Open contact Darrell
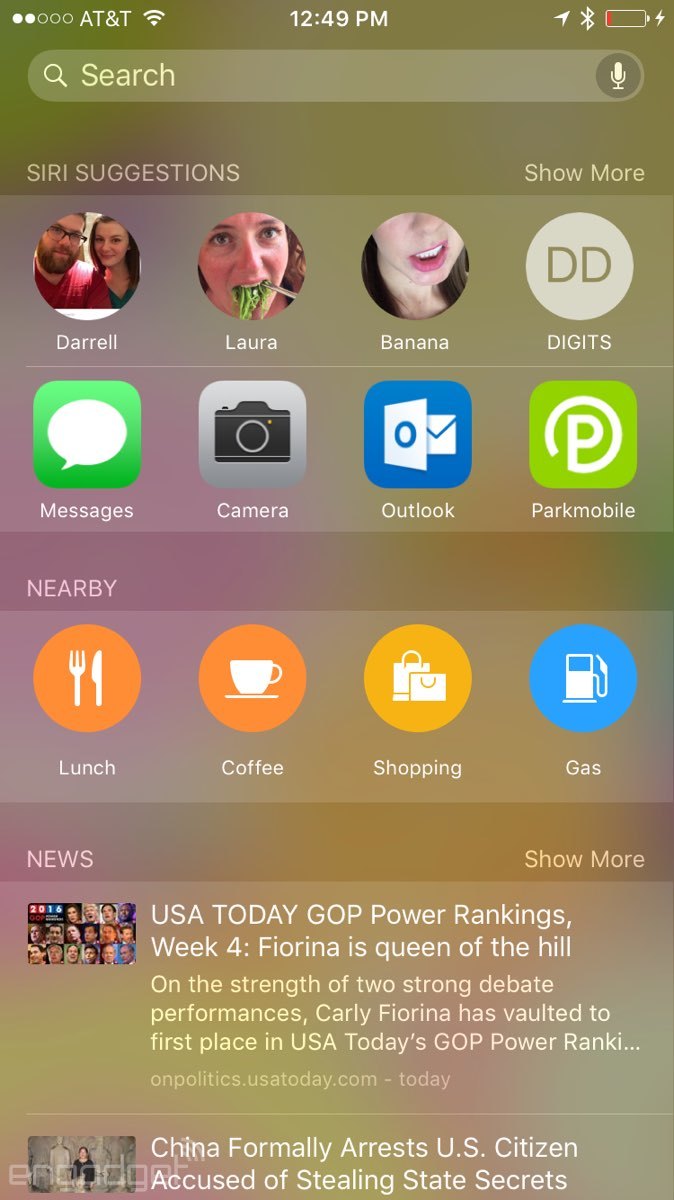 (x=87, y=266)
